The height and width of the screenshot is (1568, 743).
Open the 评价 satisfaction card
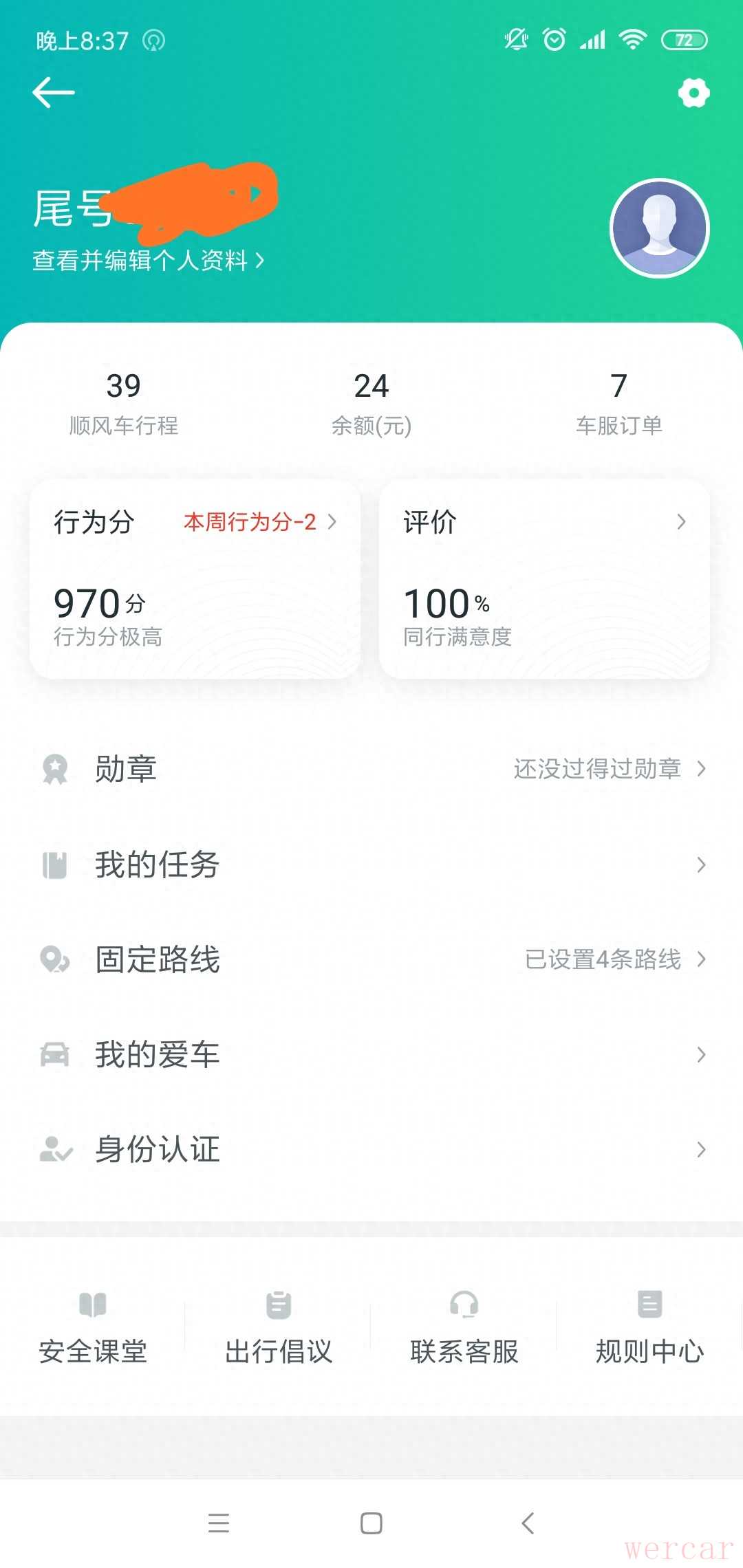pos(544,578)
